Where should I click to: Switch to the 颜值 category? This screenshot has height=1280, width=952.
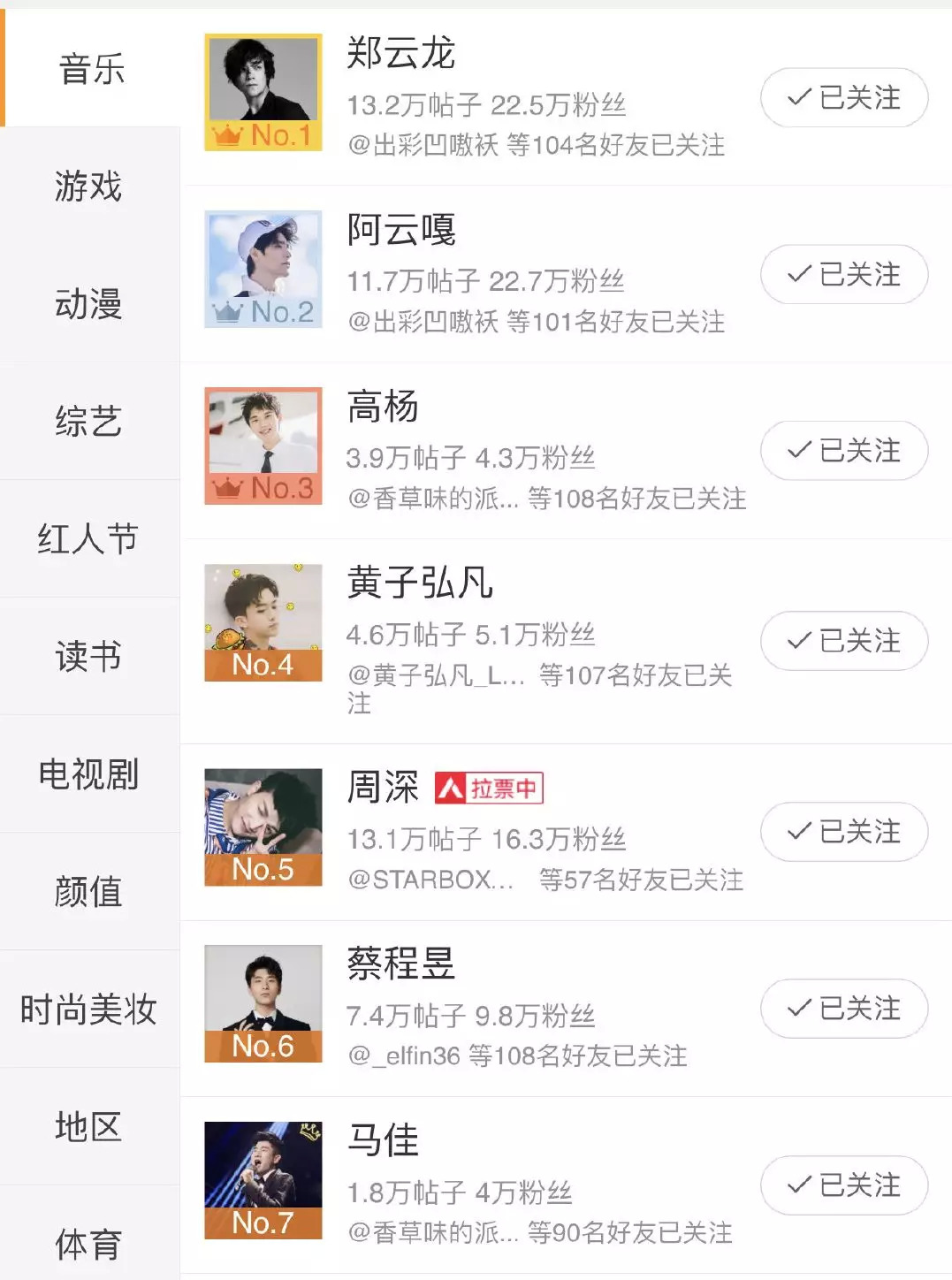point(88,891)
